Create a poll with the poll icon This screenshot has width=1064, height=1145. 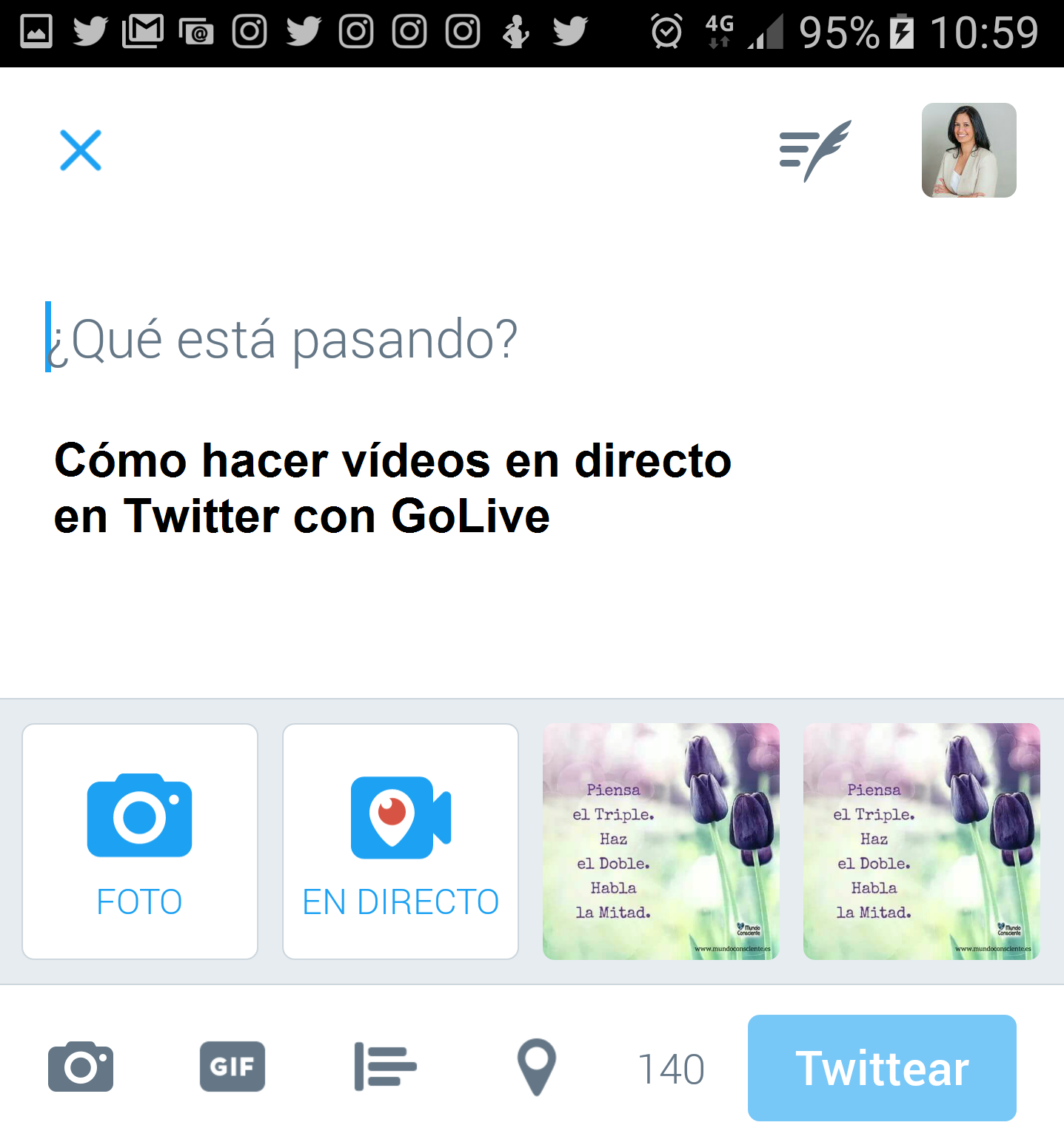[x=385, y=1067]
